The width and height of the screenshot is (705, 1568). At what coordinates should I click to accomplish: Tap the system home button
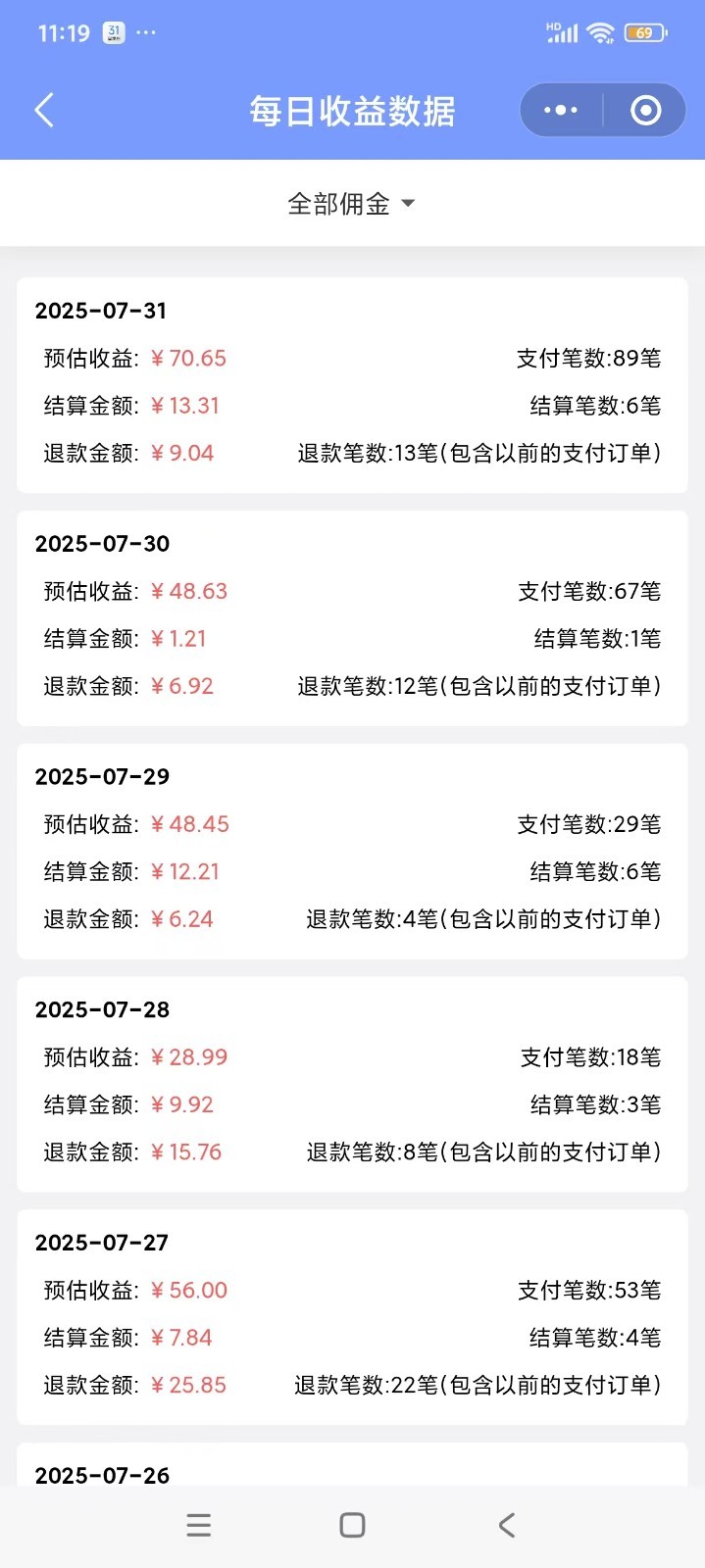(352, 1525)
